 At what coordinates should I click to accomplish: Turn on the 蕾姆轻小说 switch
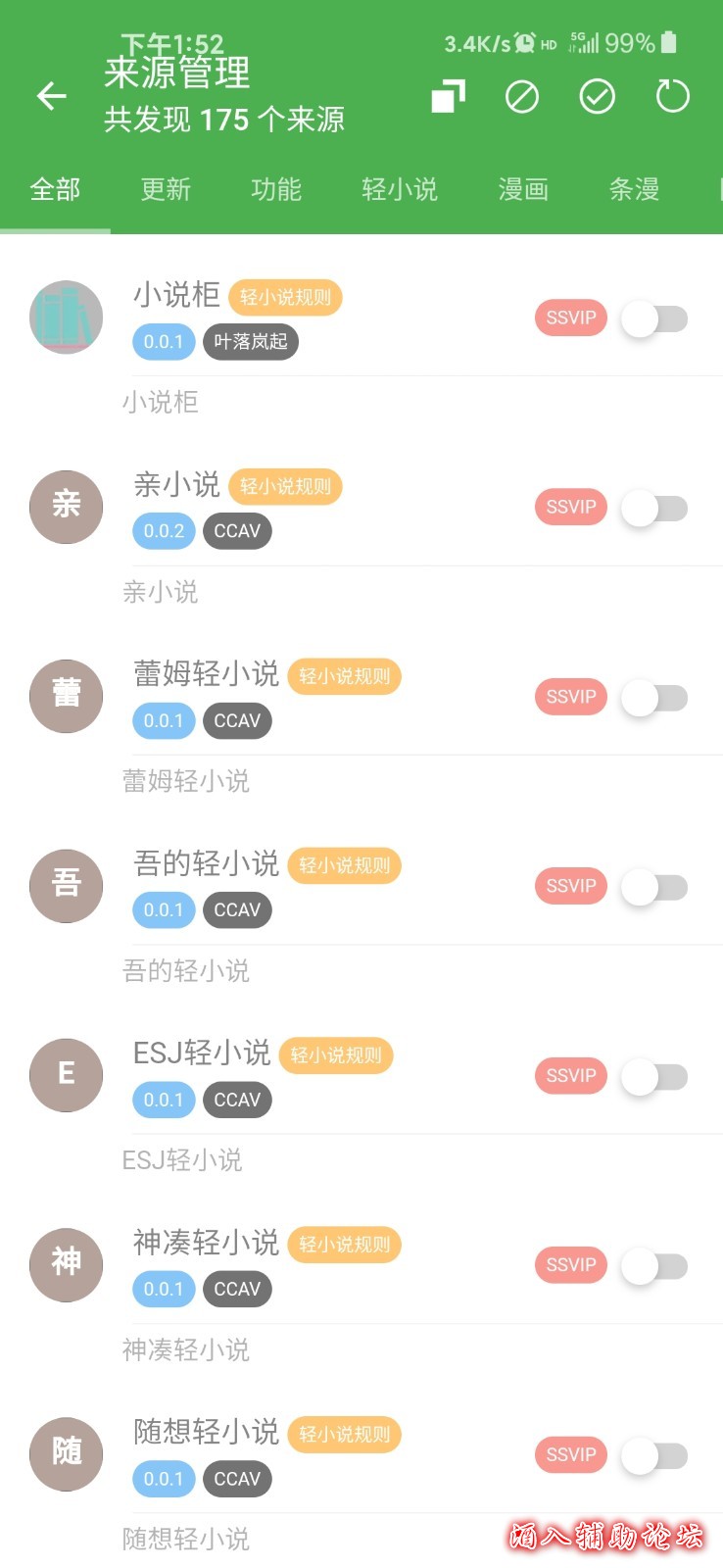tap(655, 698)
